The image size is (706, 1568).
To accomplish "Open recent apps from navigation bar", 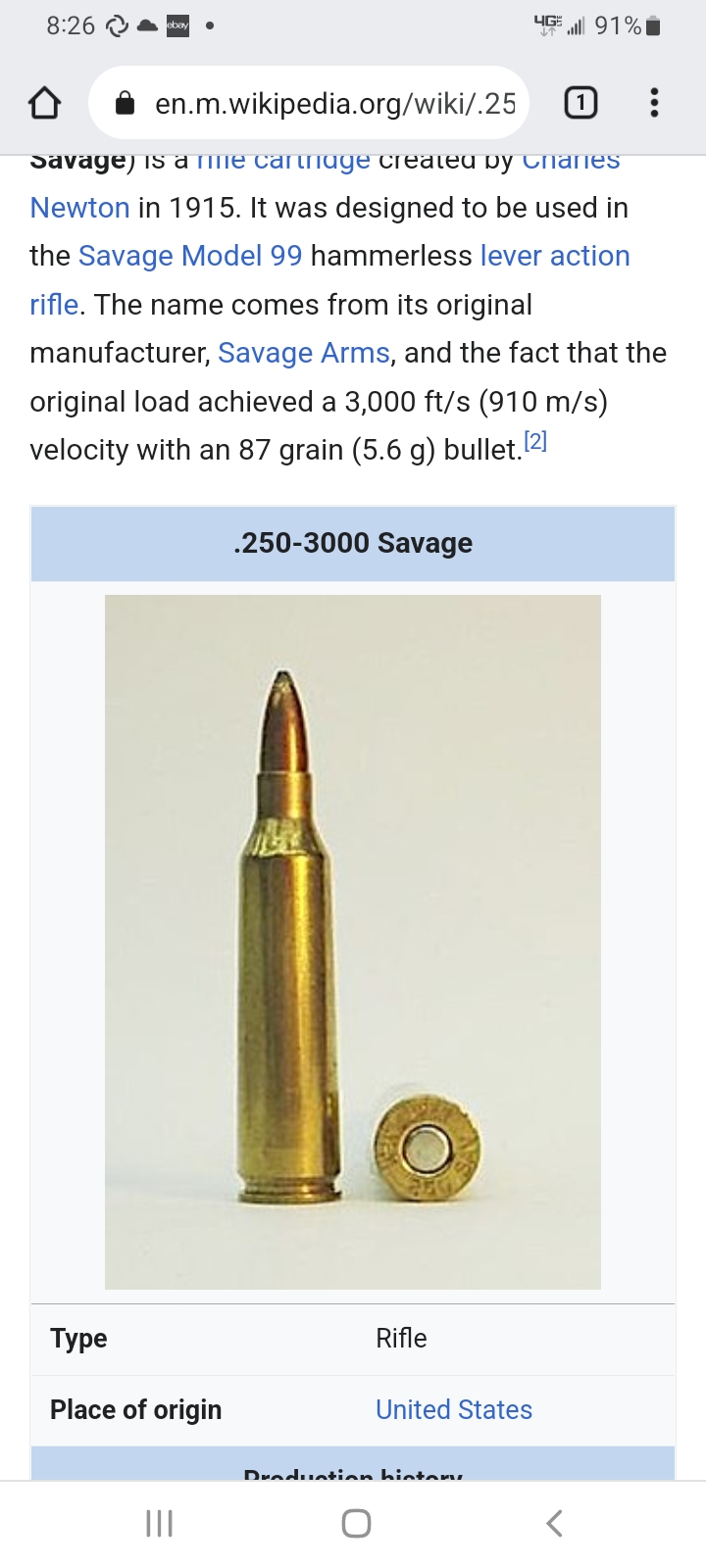I will coord(159,1523).
